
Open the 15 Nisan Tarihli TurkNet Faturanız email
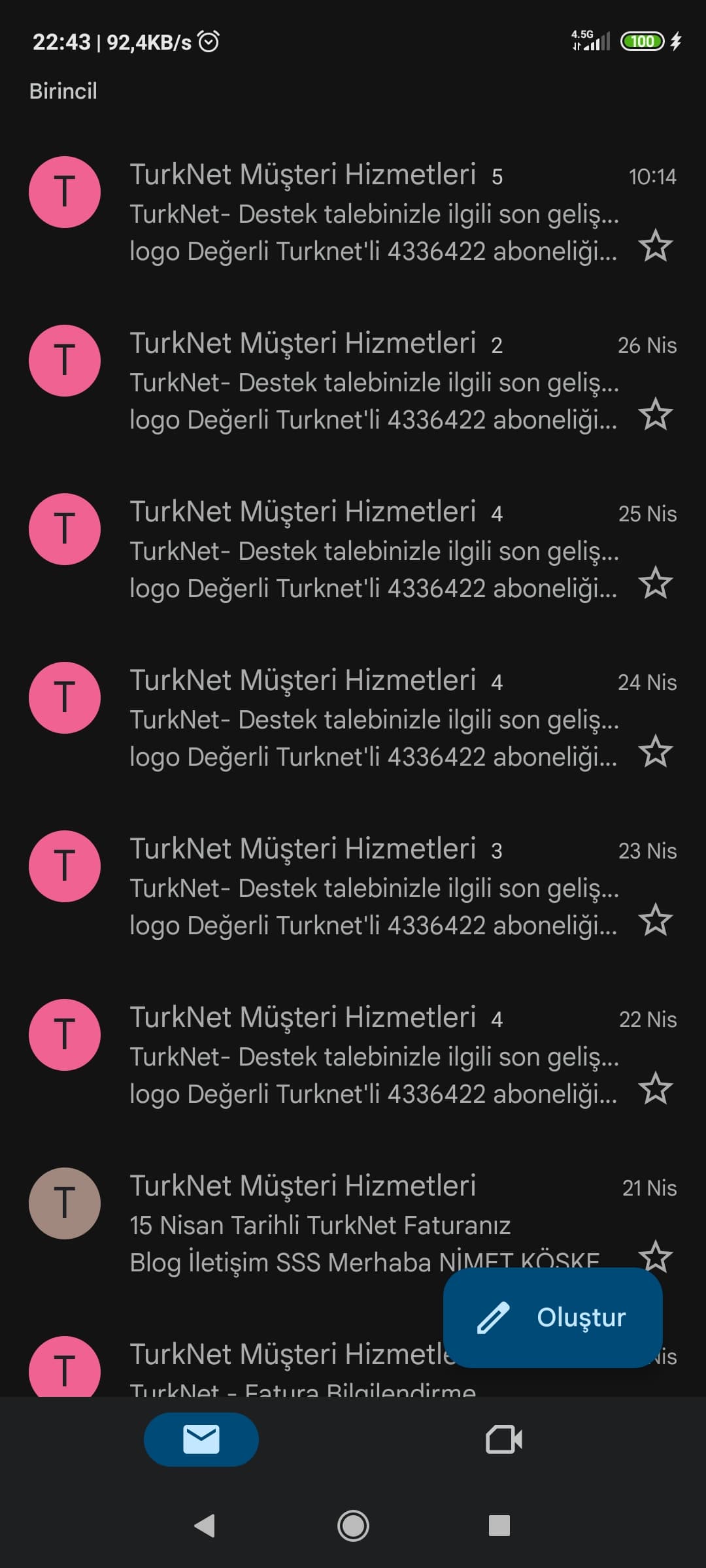click(353, 1224)
